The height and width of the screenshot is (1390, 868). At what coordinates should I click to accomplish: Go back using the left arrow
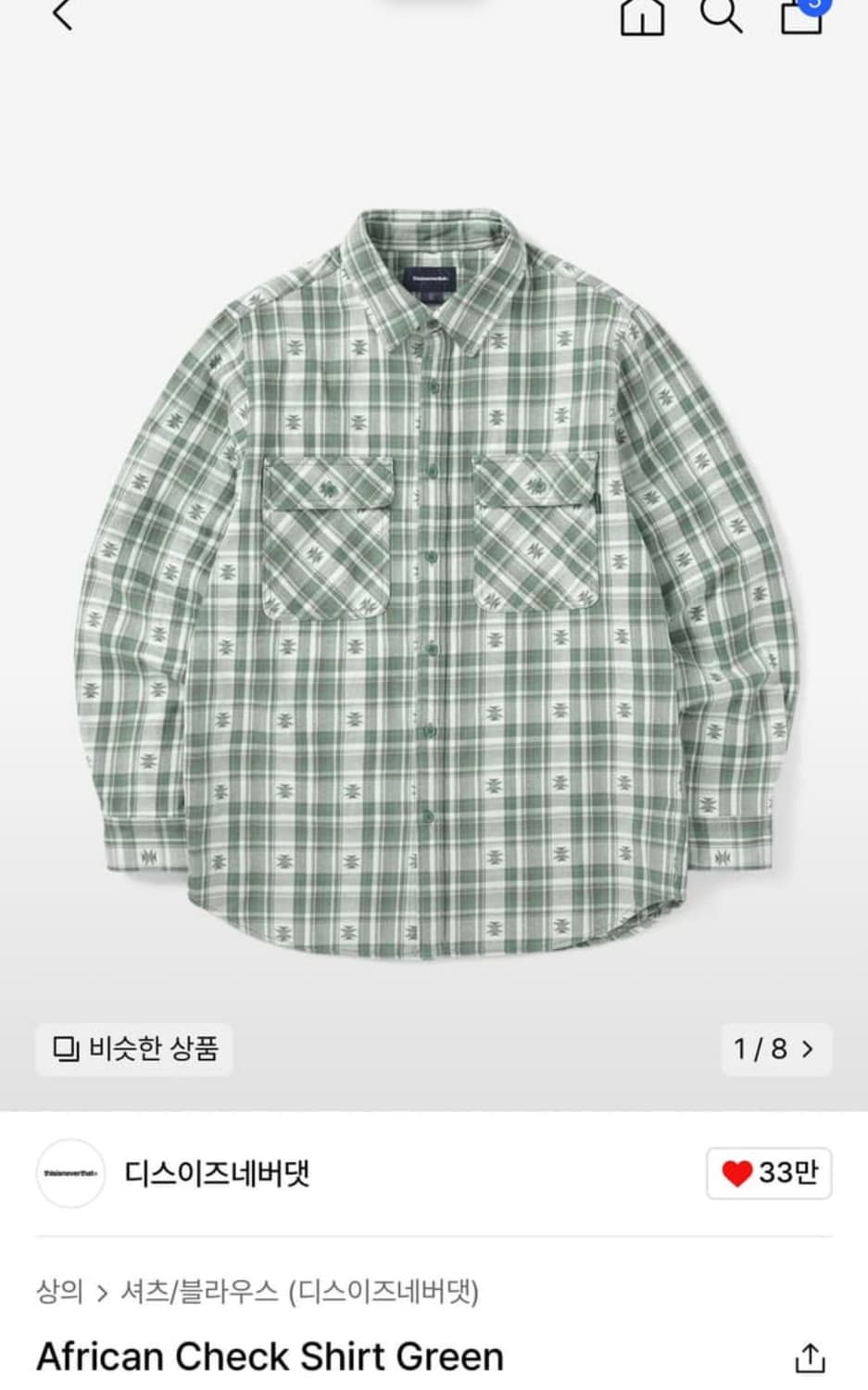pyautogui.click(x=62, y=19)
